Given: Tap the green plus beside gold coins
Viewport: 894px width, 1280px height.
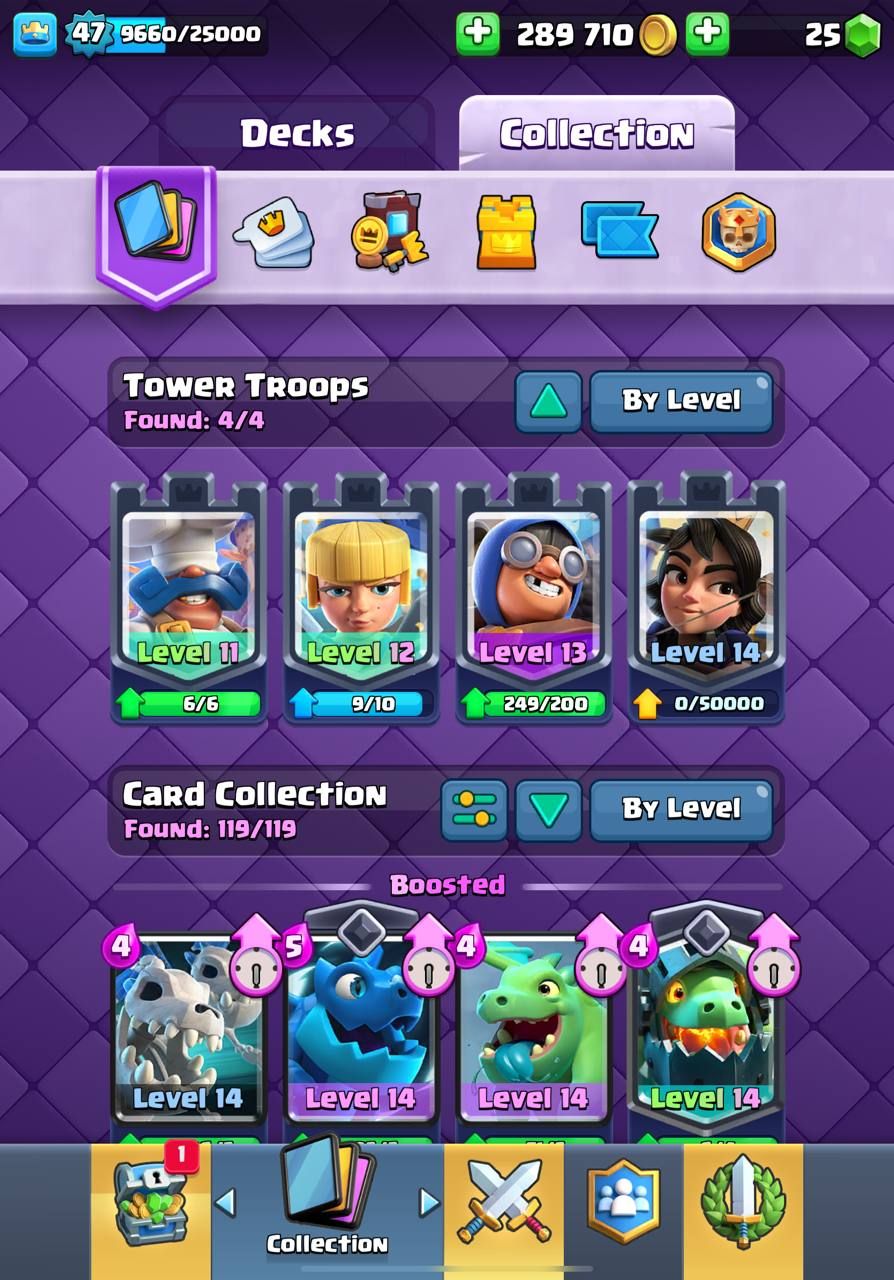Looking at the screenshot, I should point(478,34).
